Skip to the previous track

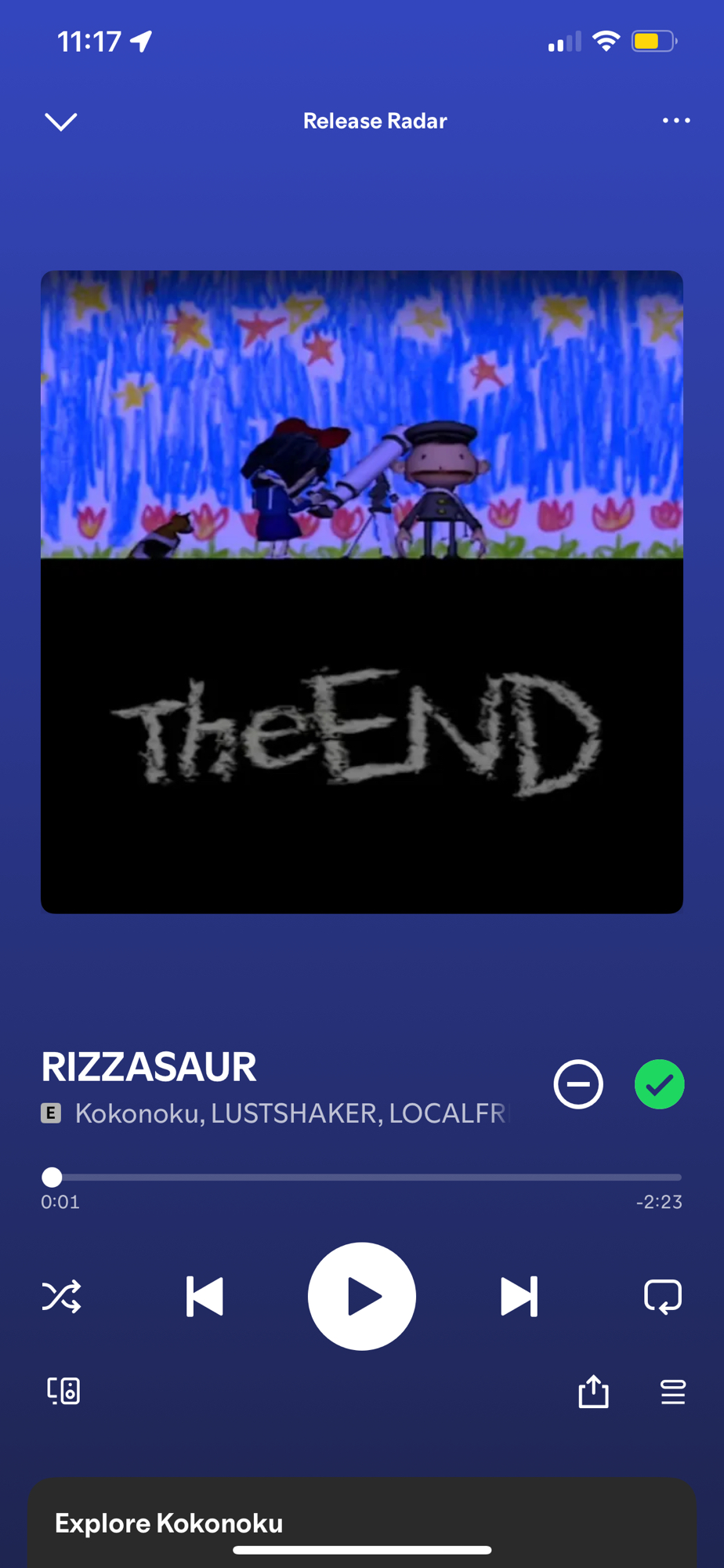(205, 1297)
